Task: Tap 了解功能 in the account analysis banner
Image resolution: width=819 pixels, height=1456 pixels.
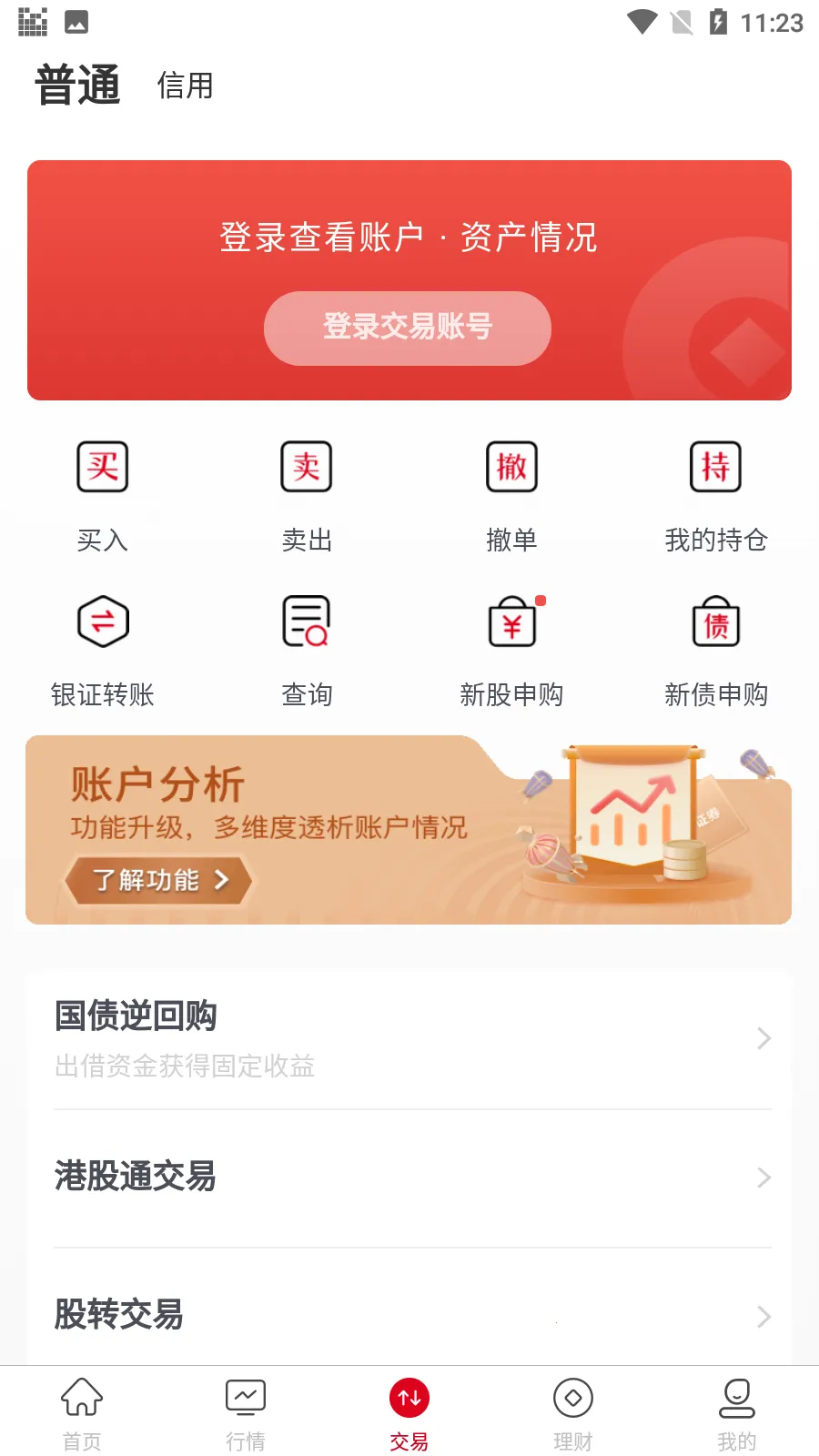Action: pyautogui.click(x=157, y=879)
